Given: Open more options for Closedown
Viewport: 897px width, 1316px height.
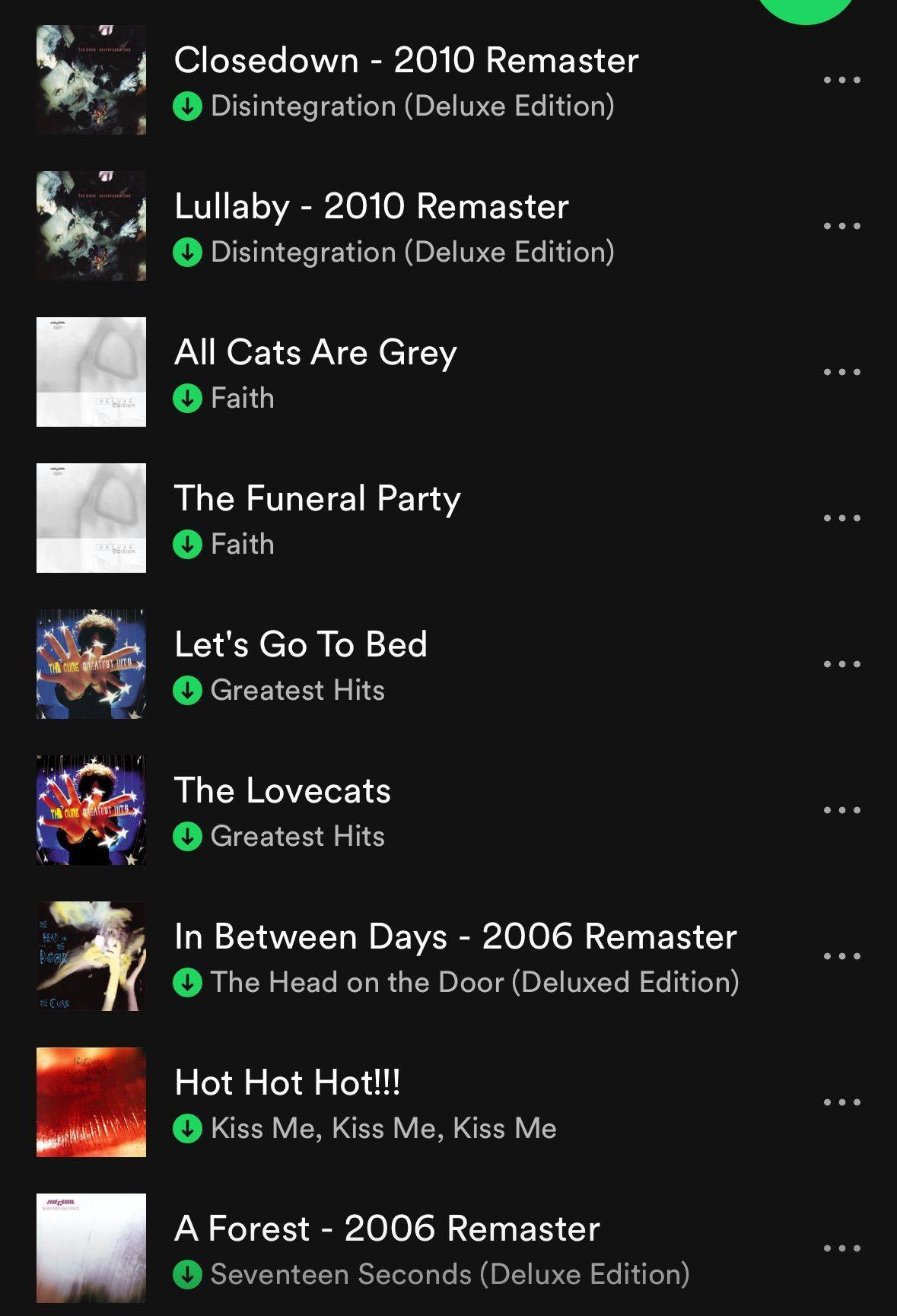Looking at the screenshot, I should coord(842,80).
